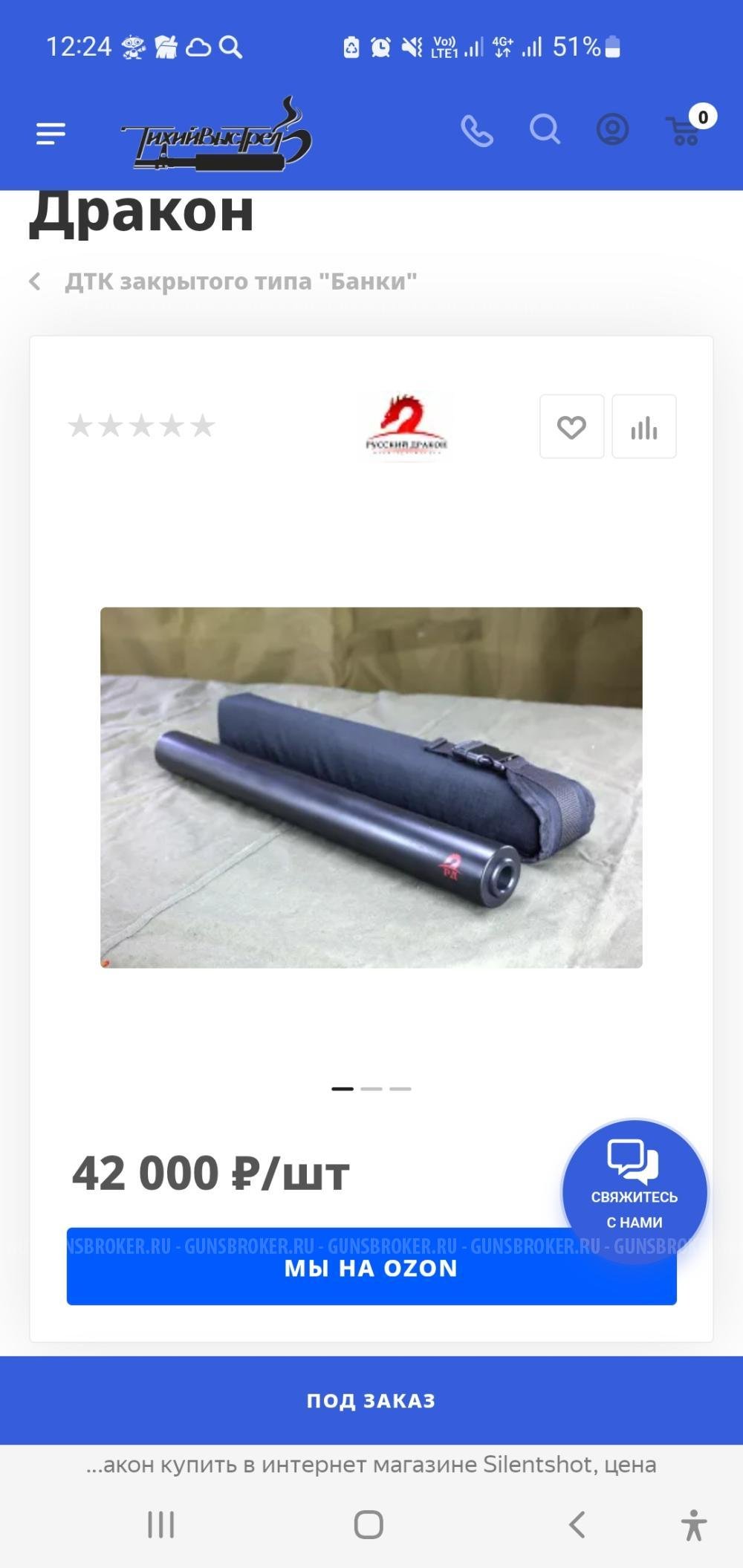Add the product to favorites
743x1568 pixels.
(x=571, y=427)
